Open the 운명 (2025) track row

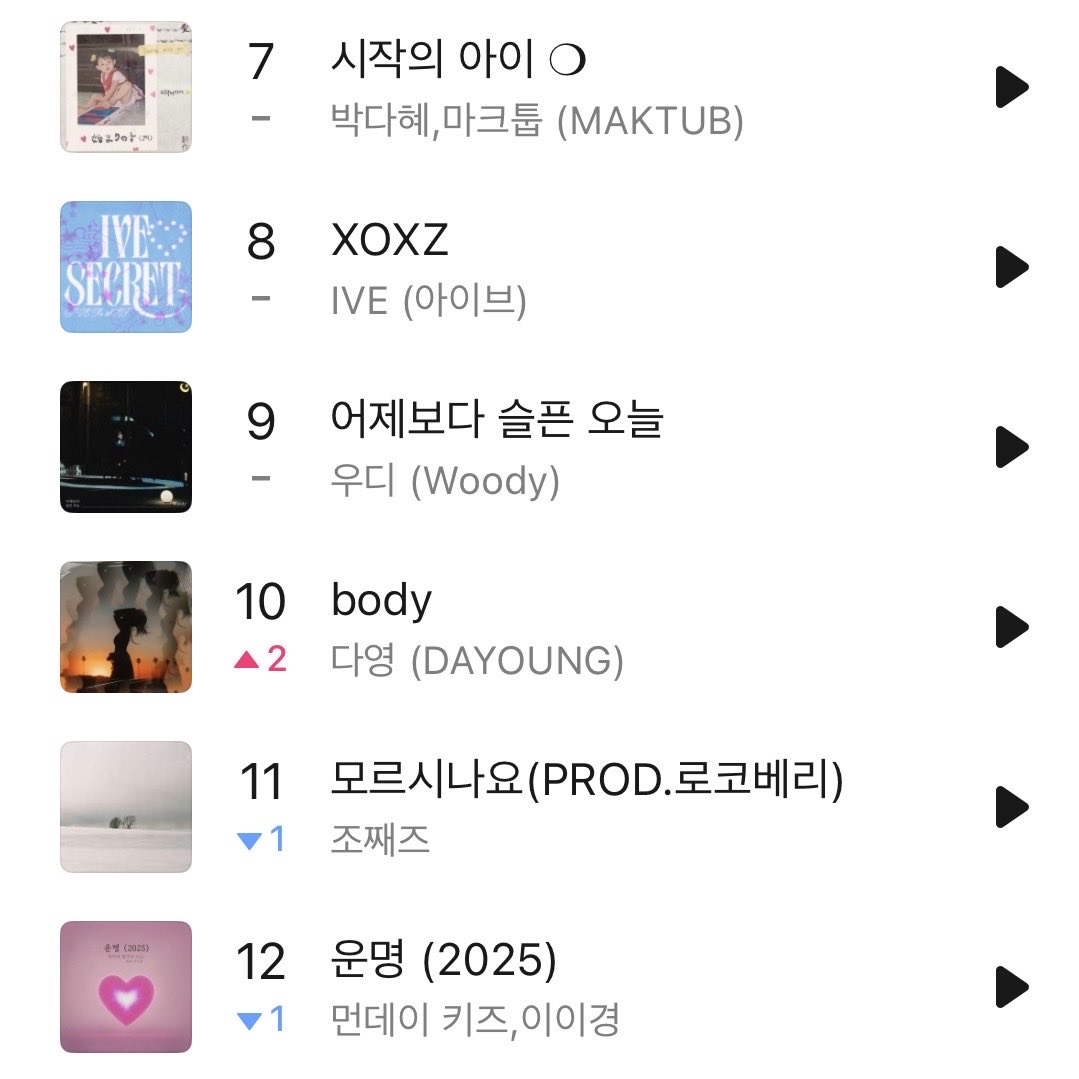pos(443,962)
